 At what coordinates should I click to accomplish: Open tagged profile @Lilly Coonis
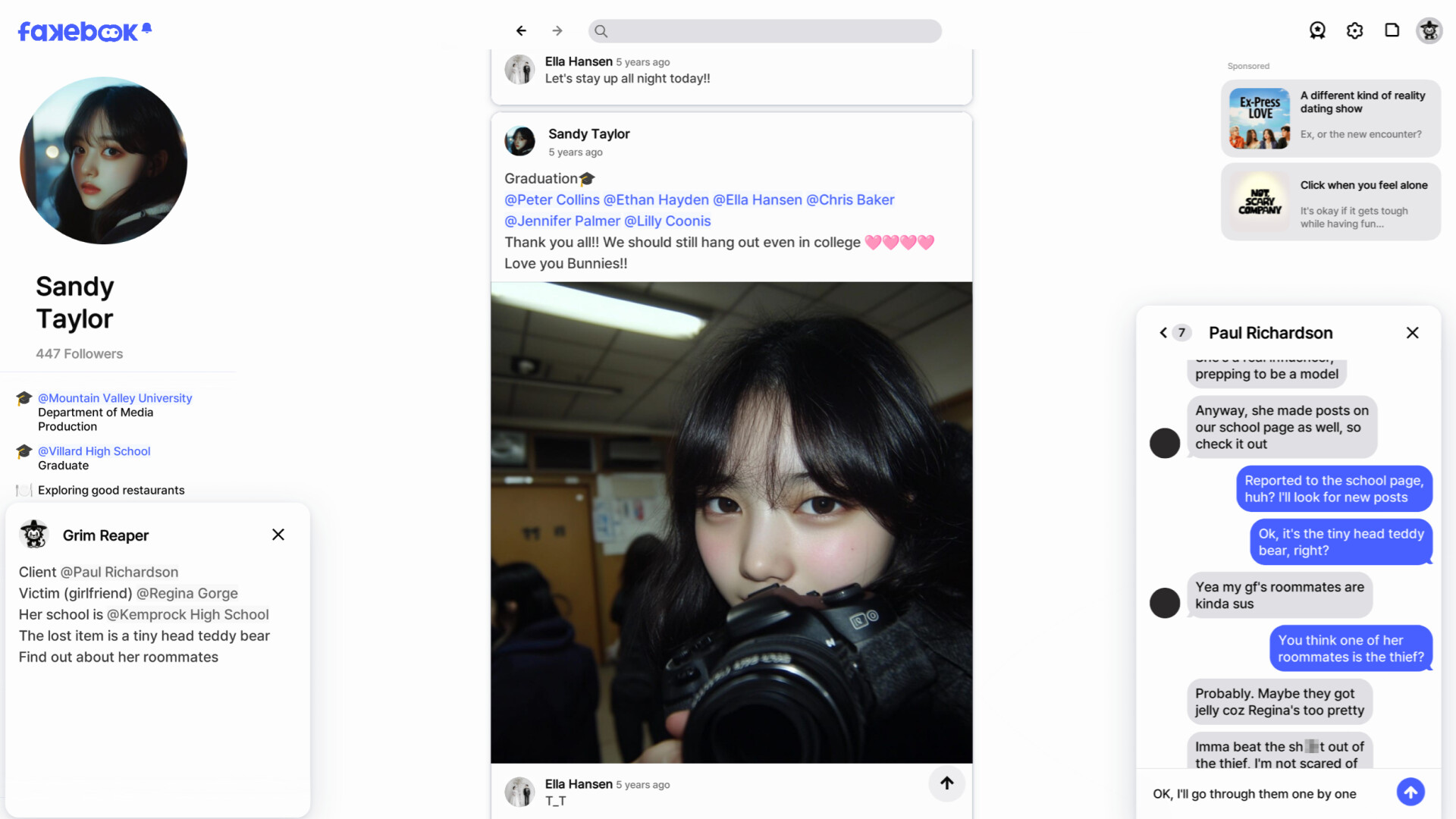(667, 221)
